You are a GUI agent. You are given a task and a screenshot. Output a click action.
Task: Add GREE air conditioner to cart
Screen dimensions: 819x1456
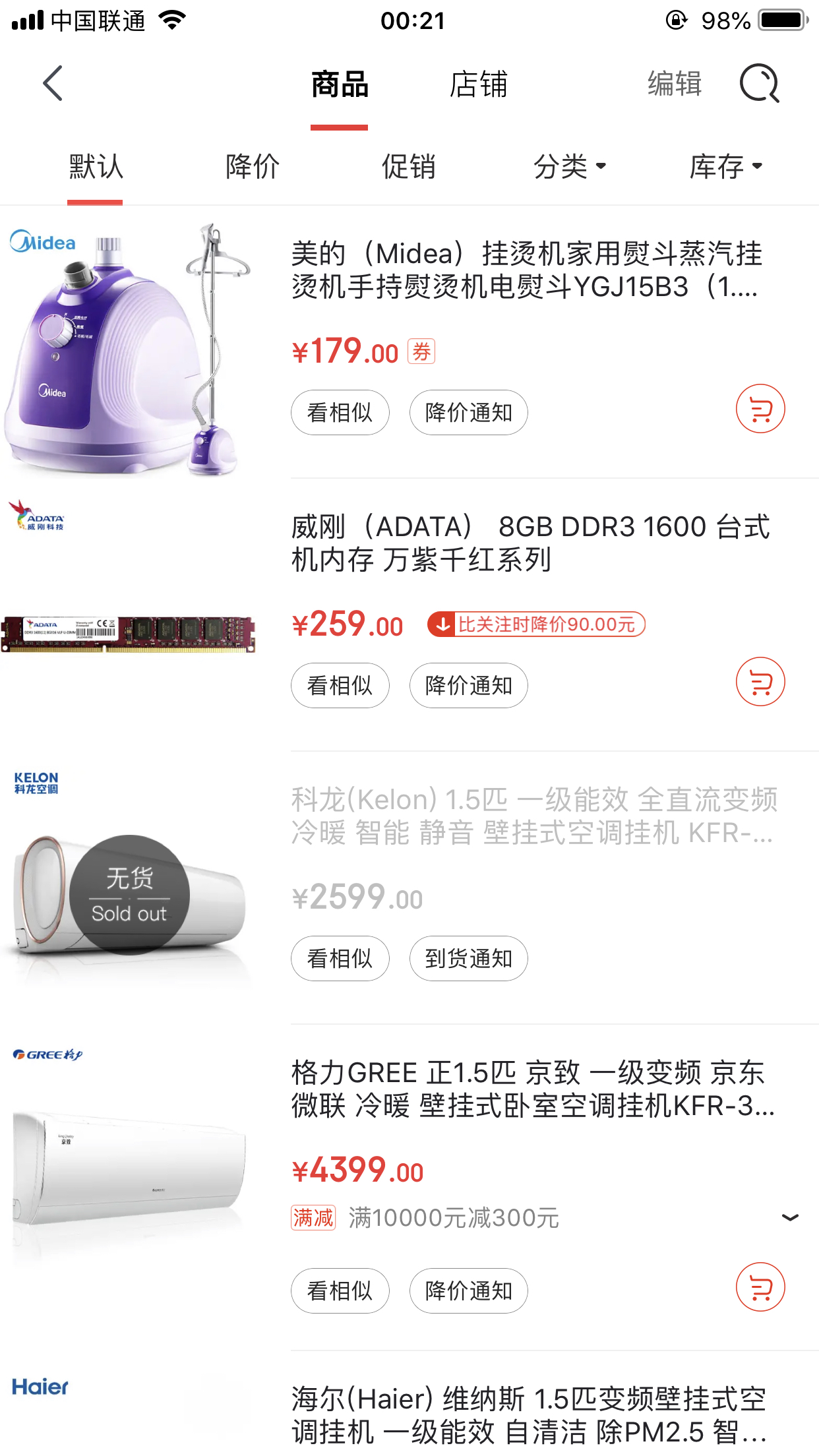tap(760, 1287)
